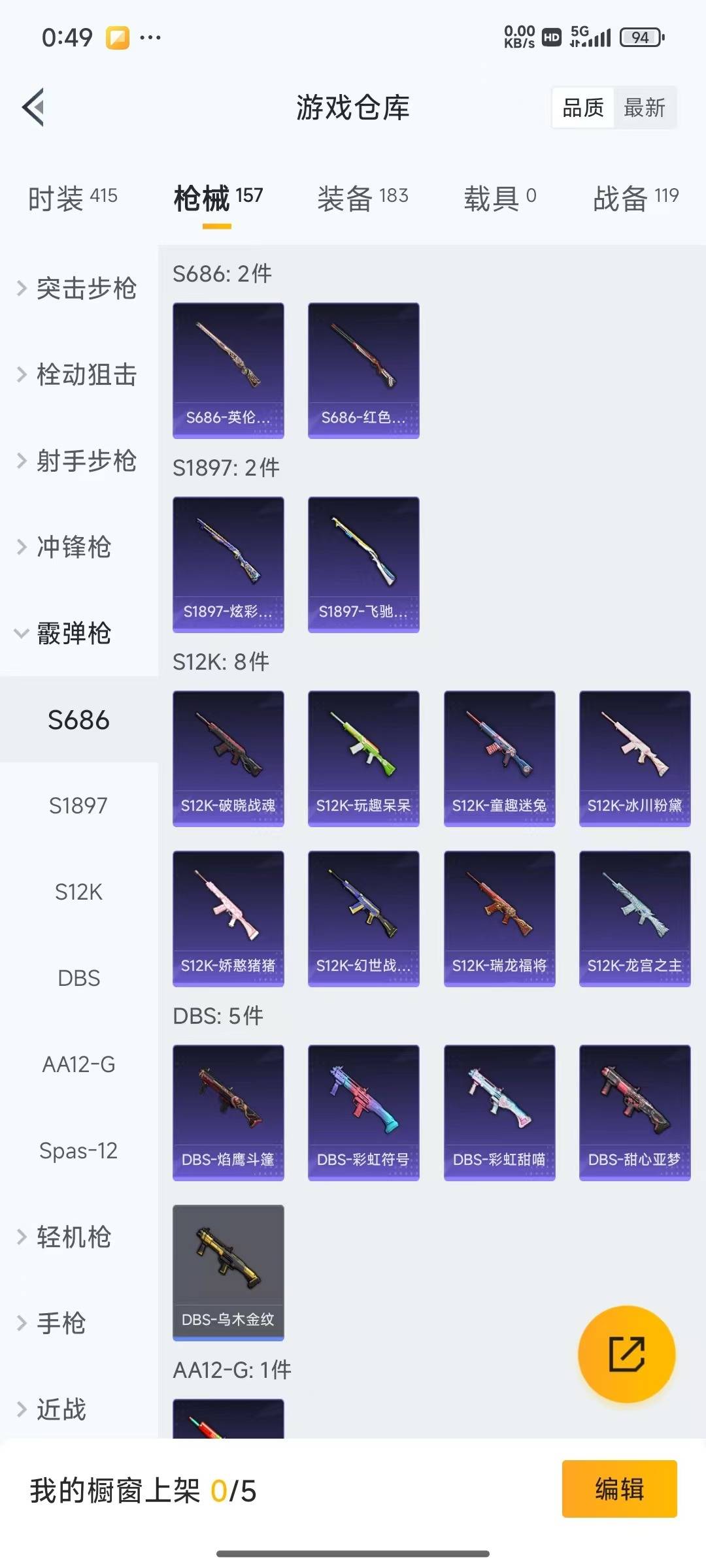Tap the yellow share floating button

click(626, 1354)
